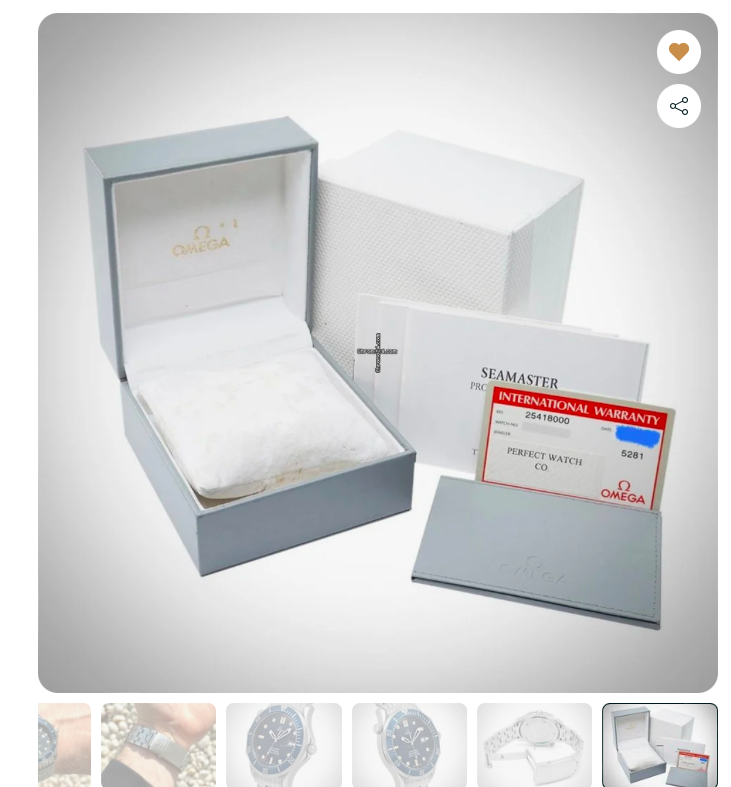The image size is (731, 787).
Task: Share this watch listing
Action: tap(678, 106)
